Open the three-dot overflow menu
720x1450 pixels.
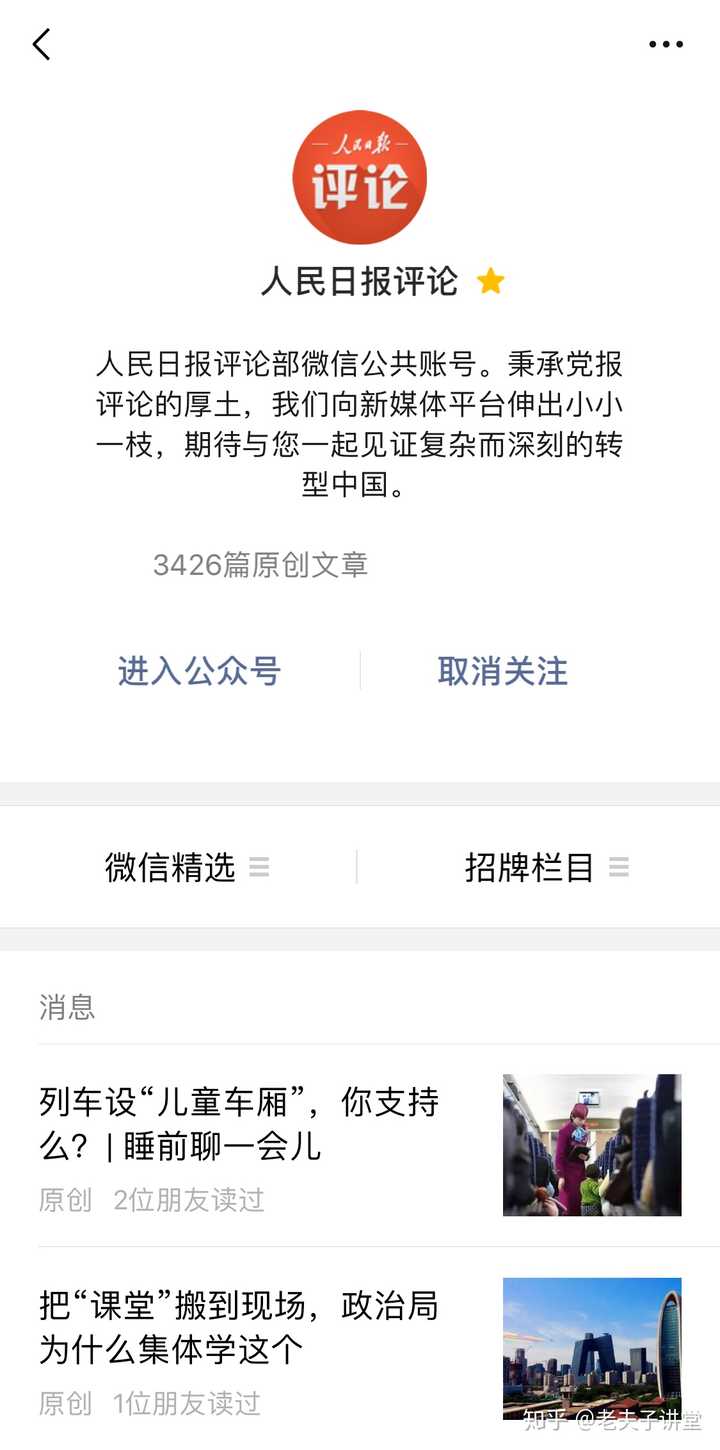(666, 44)
